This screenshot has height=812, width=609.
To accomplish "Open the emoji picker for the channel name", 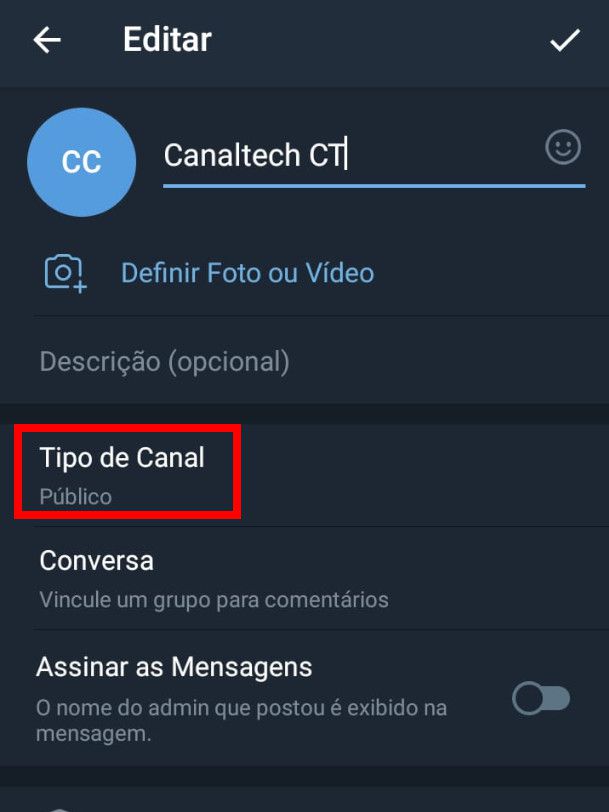I will point(563,149).
